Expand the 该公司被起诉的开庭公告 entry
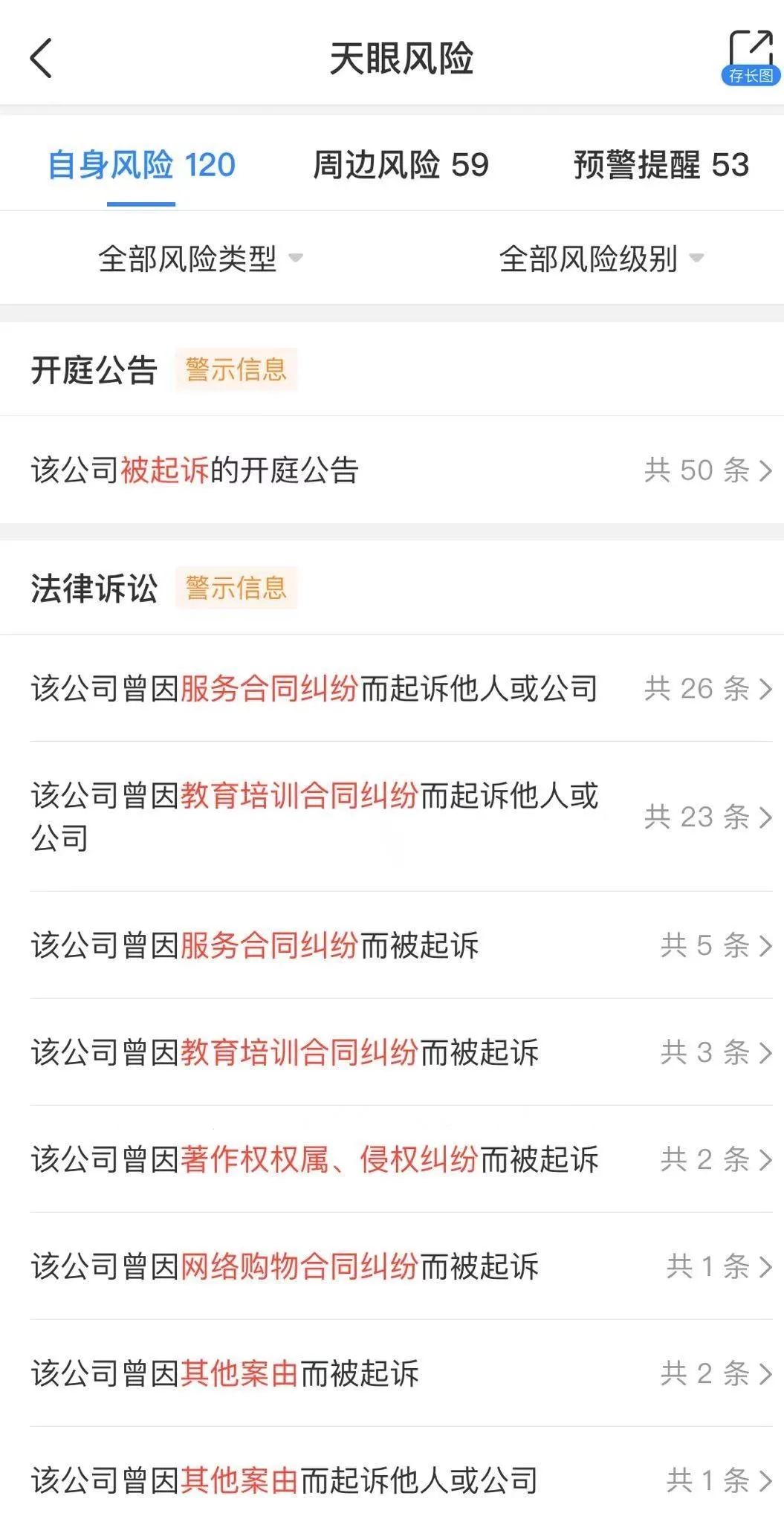Screen dimensions: 784x1516 pyautogui.click(x=392, y=471)
